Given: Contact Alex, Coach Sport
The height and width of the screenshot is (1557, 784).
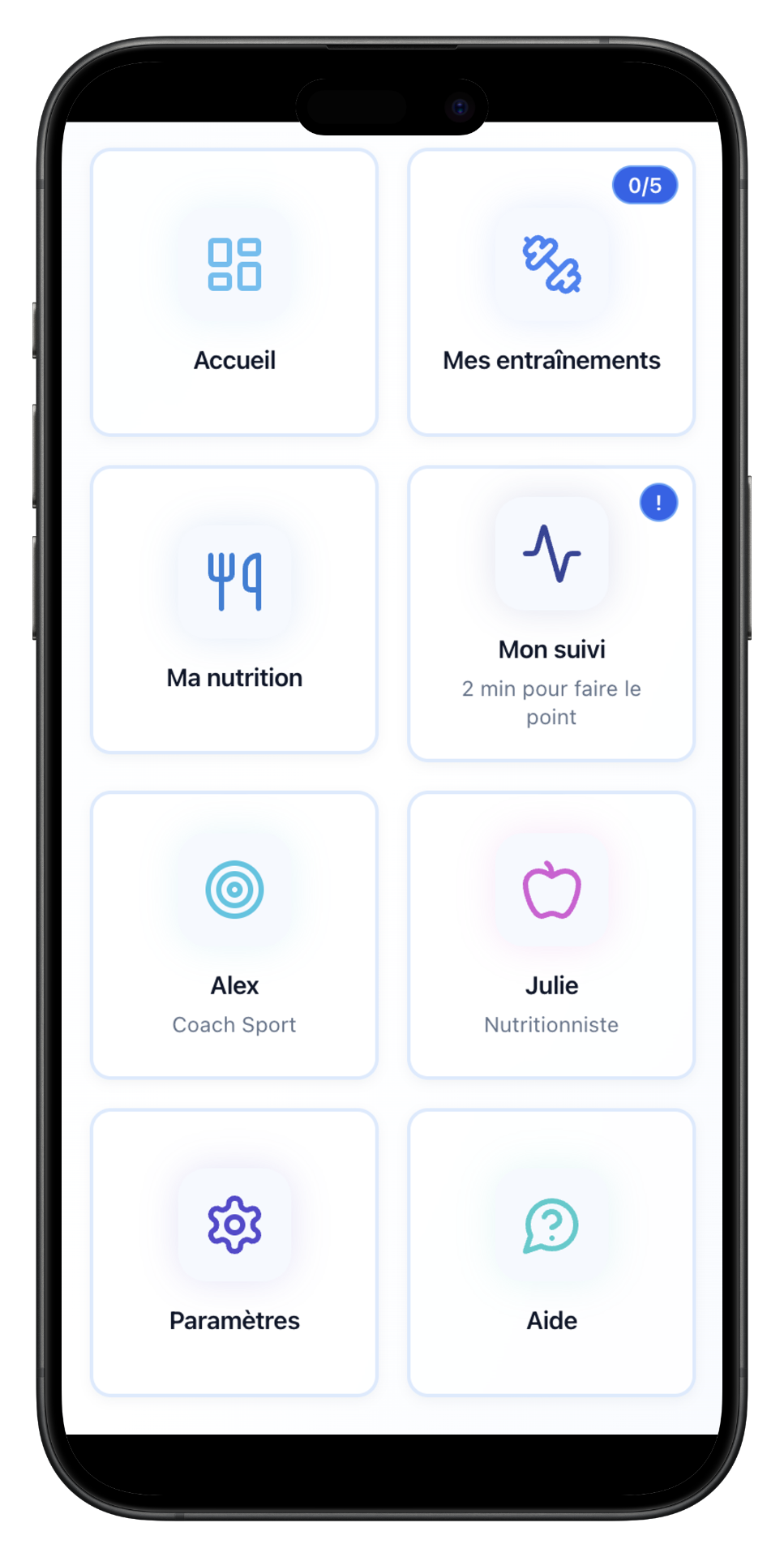Looking at the screenshot, I should coord(234,935).
